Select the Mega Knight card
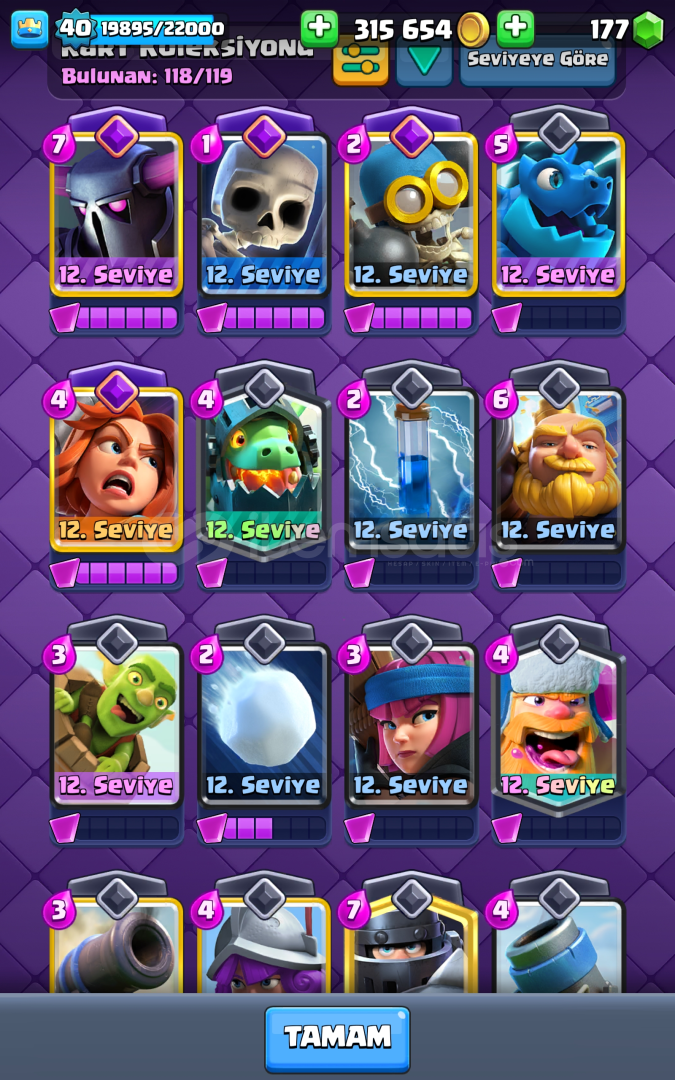The image size is (675, 1080). pos(411,945)
